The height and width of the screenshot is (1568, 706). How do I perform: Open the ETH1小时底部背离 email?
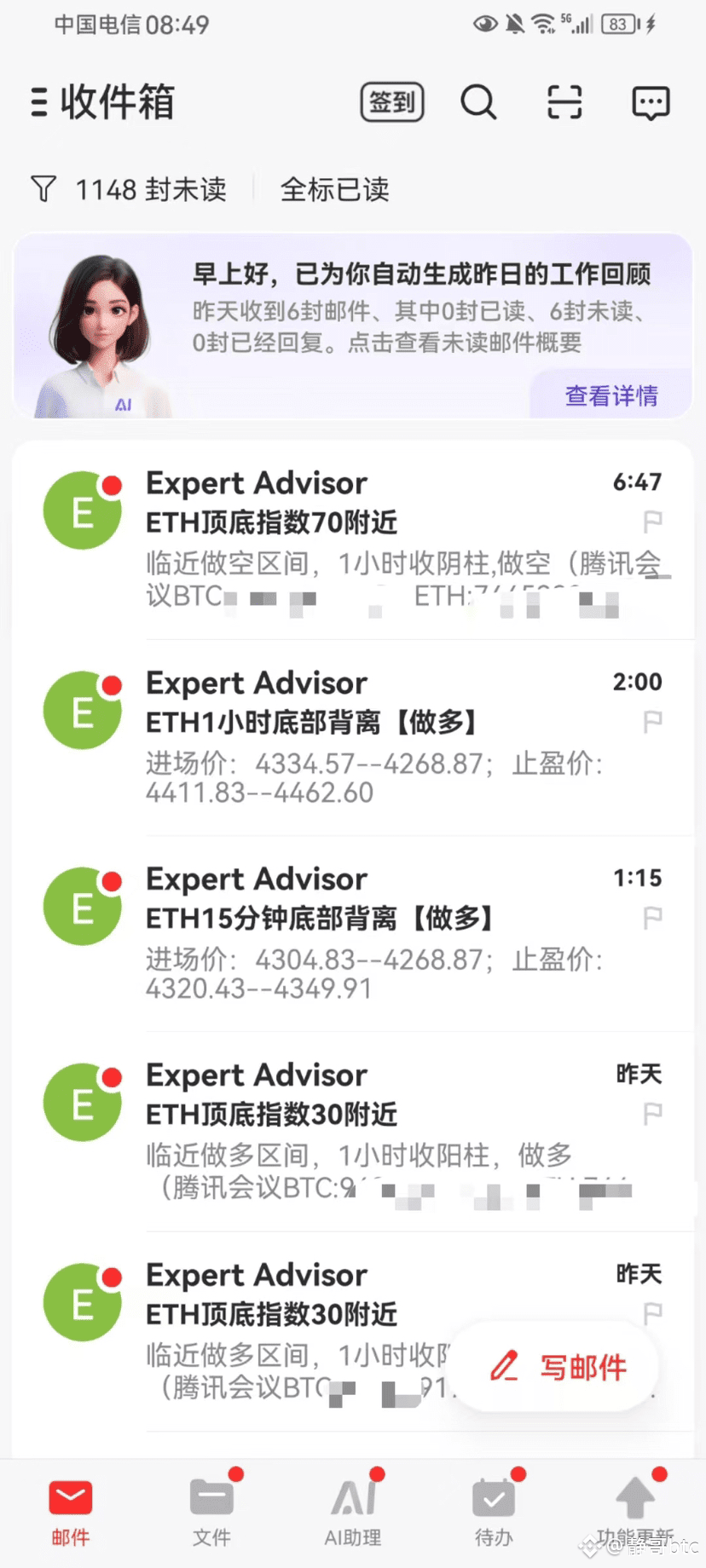click(x=353, y=738)
